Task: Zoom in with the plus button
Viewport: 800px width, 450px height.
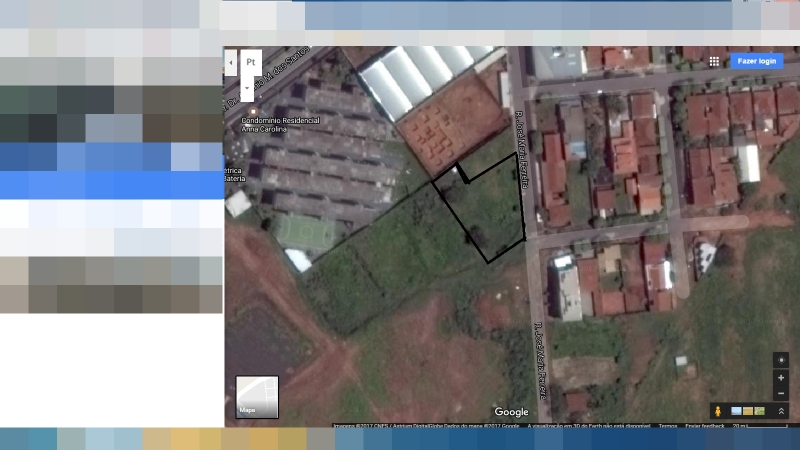Action: click(781, 378)
